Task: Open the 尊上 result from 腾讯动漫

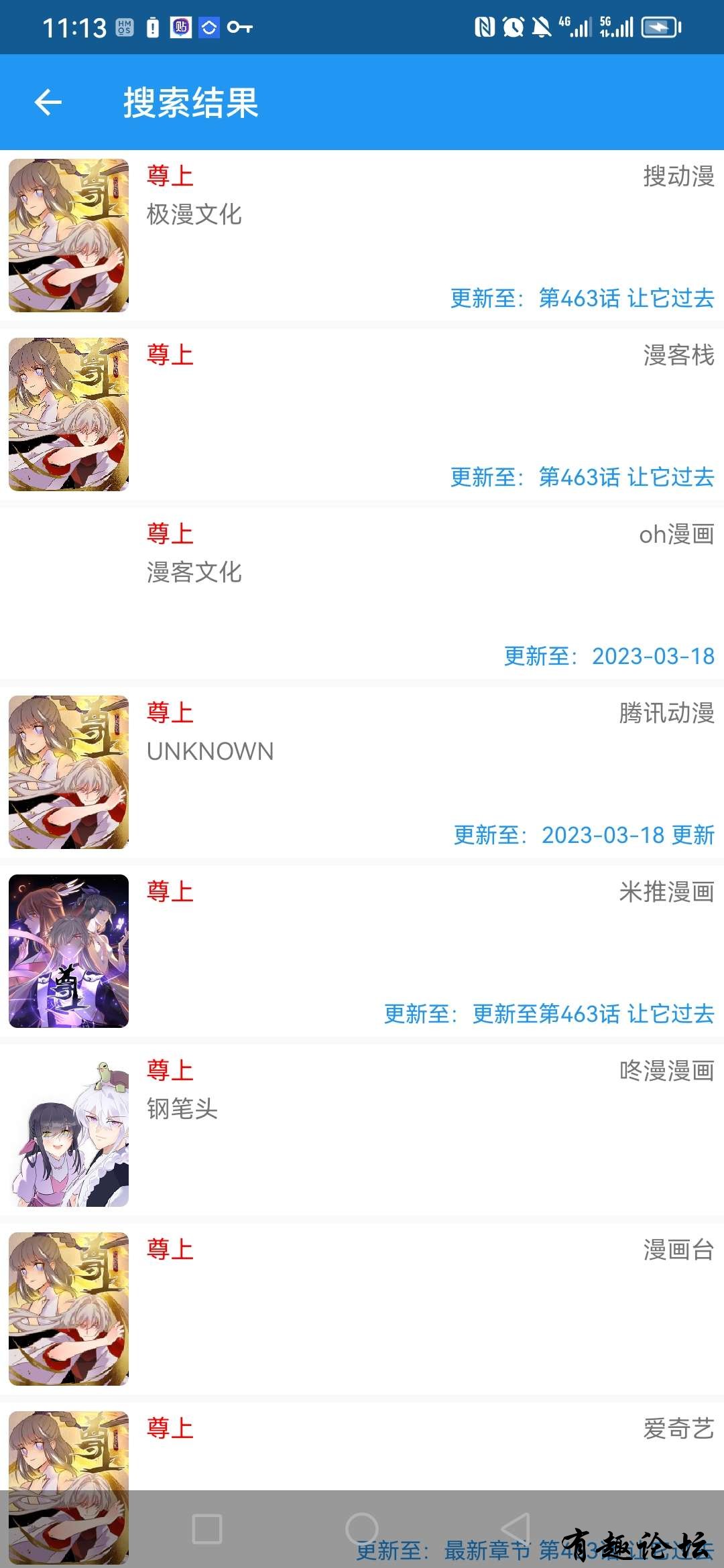Action: coord(362,772)
